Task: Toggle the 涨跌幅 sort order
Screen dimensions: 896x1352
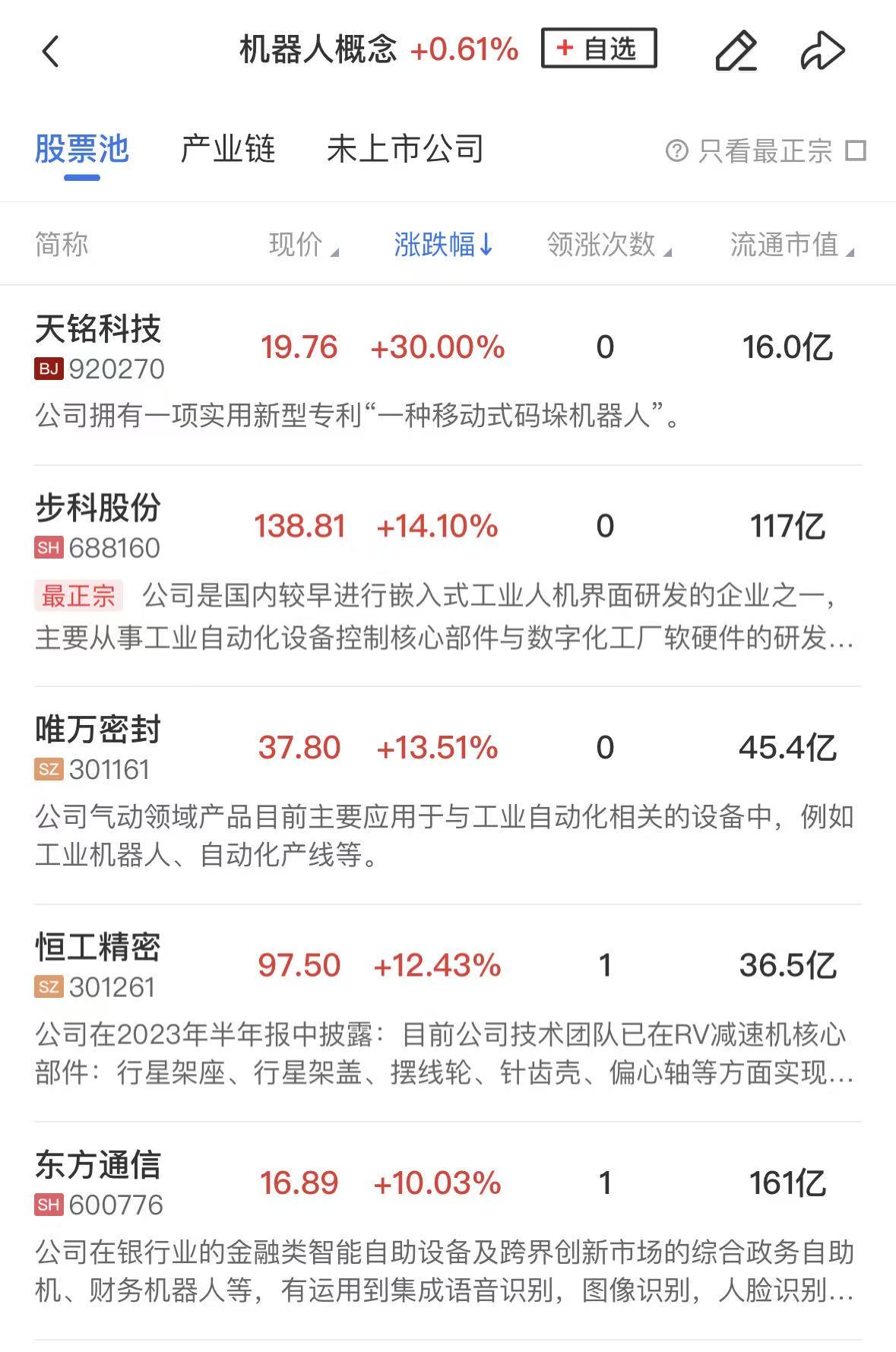Action: coord(444,245)
